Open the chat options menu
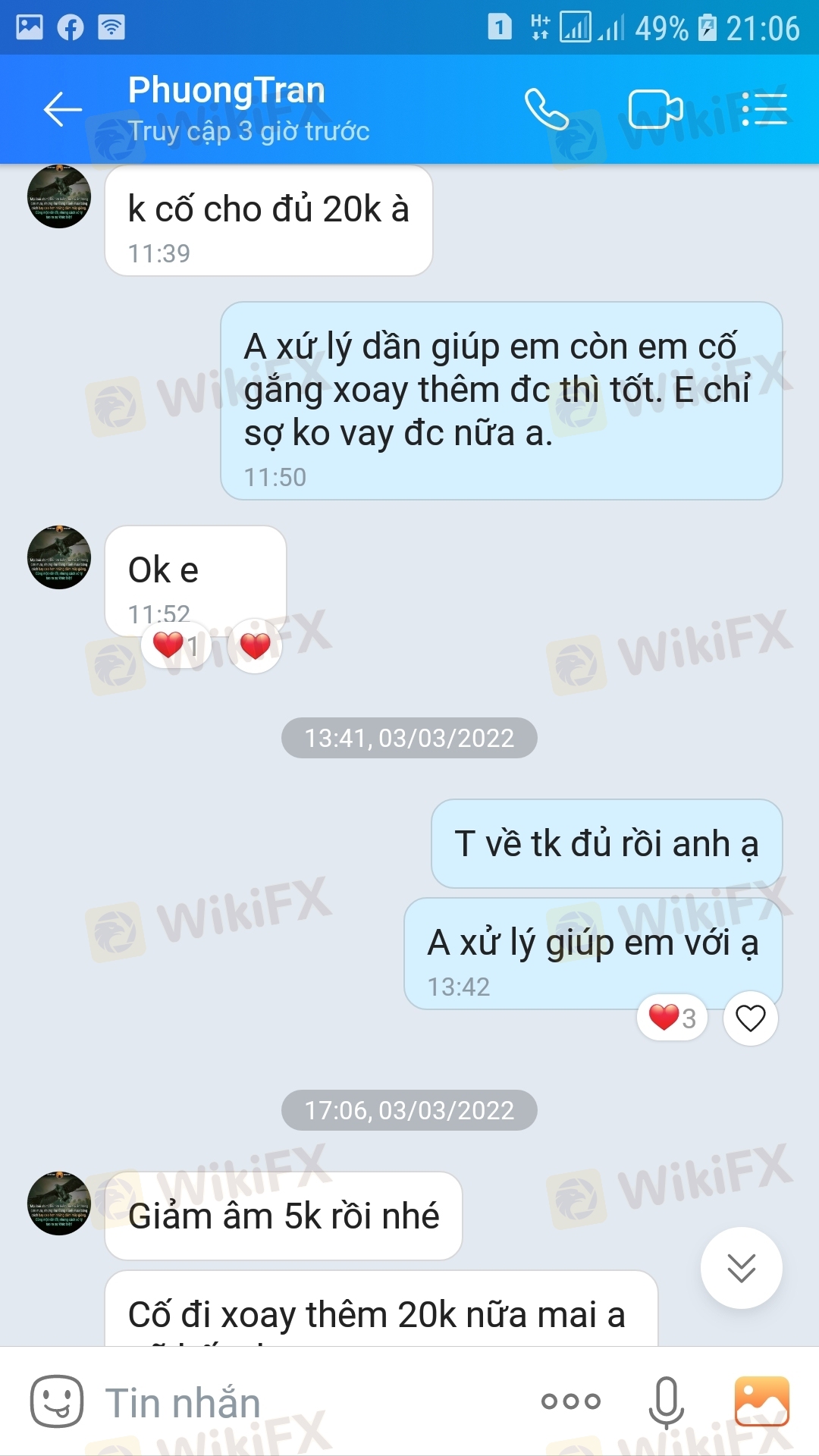This screenshot has height=1456, width=819. coord(764,109)
